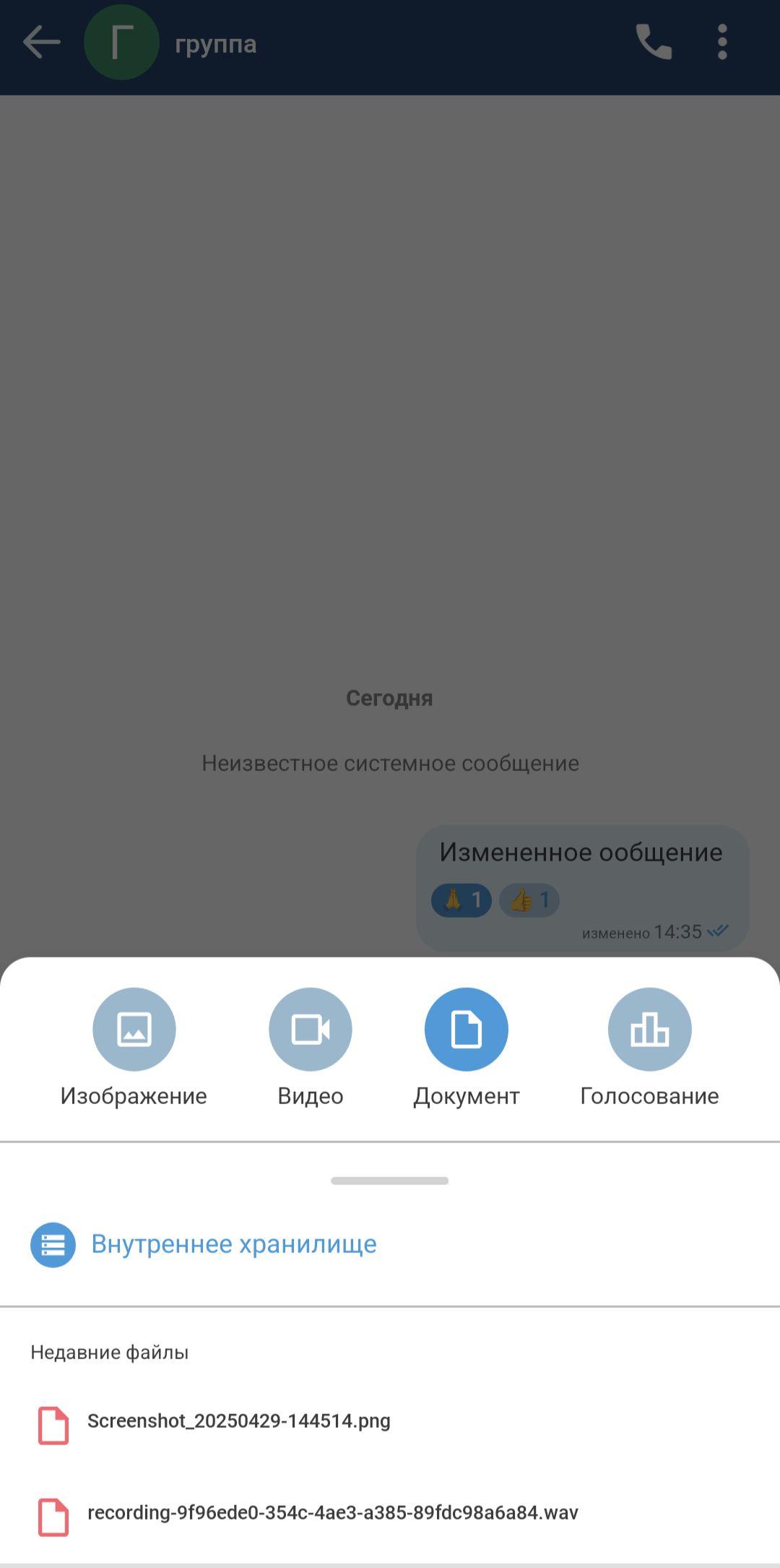This screenshot has height=1568, width=780.
Task: Start a call with the phone icon
Action: point(654,43)
